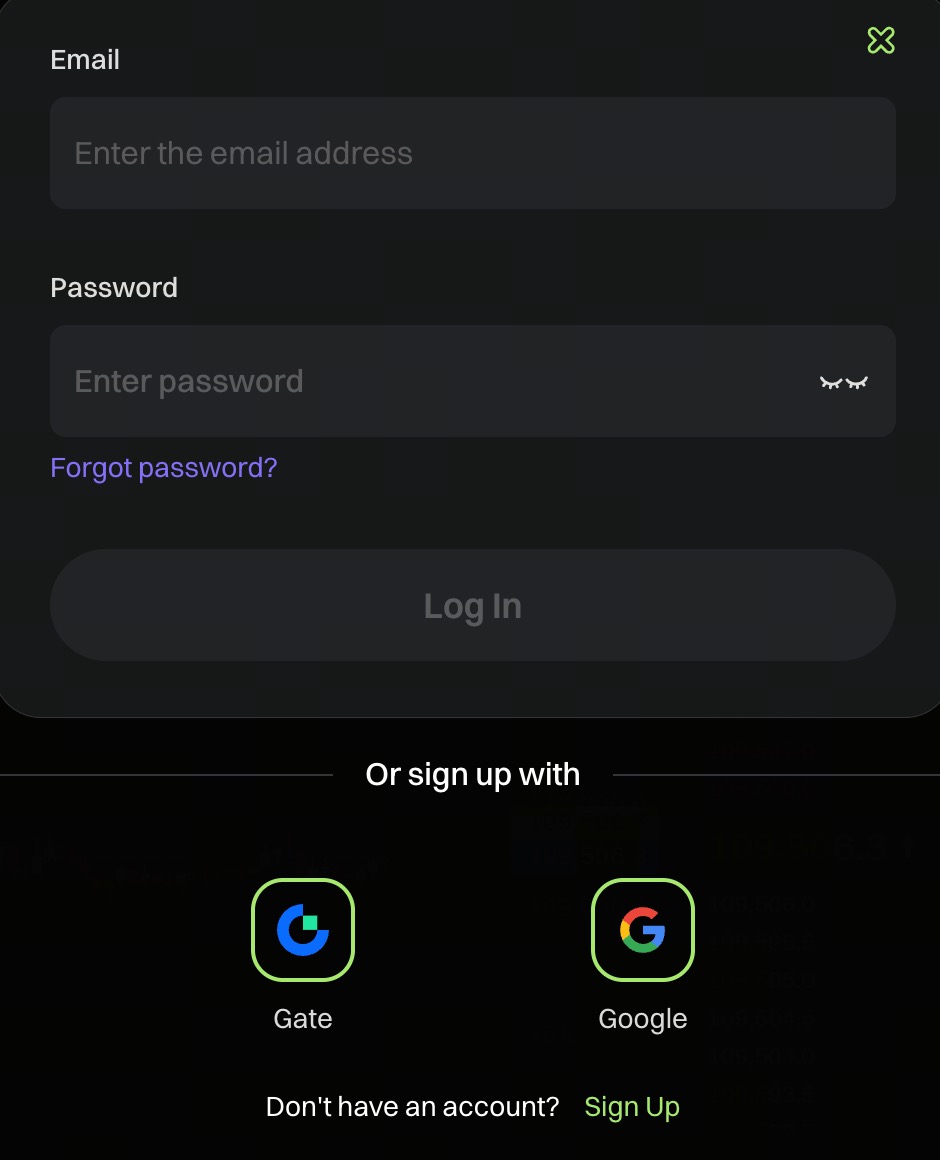Sign in using Google
940x1160 pixels.
[642, 930]
